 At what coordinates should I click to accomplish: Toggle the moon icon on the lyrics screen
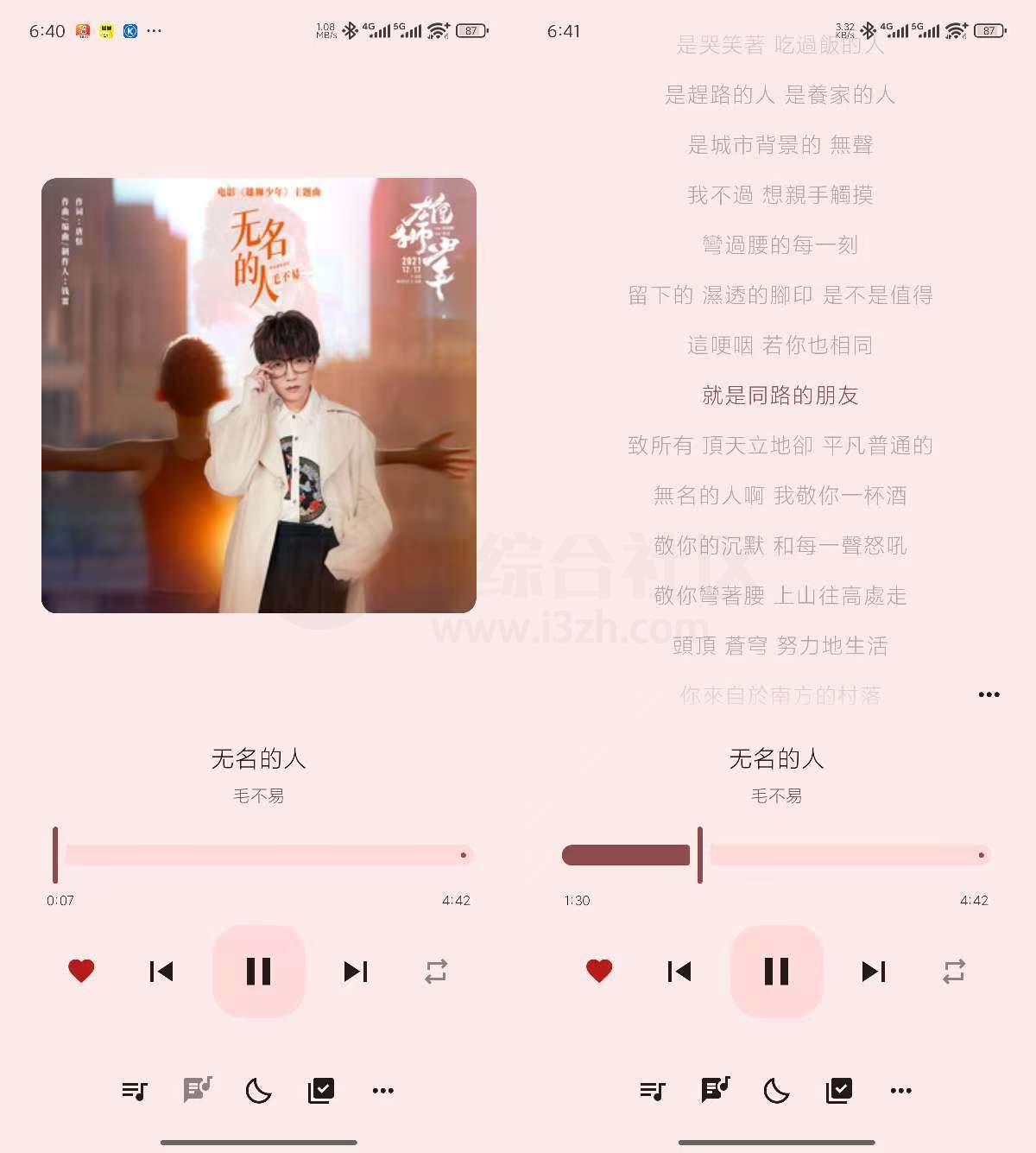778,1090
